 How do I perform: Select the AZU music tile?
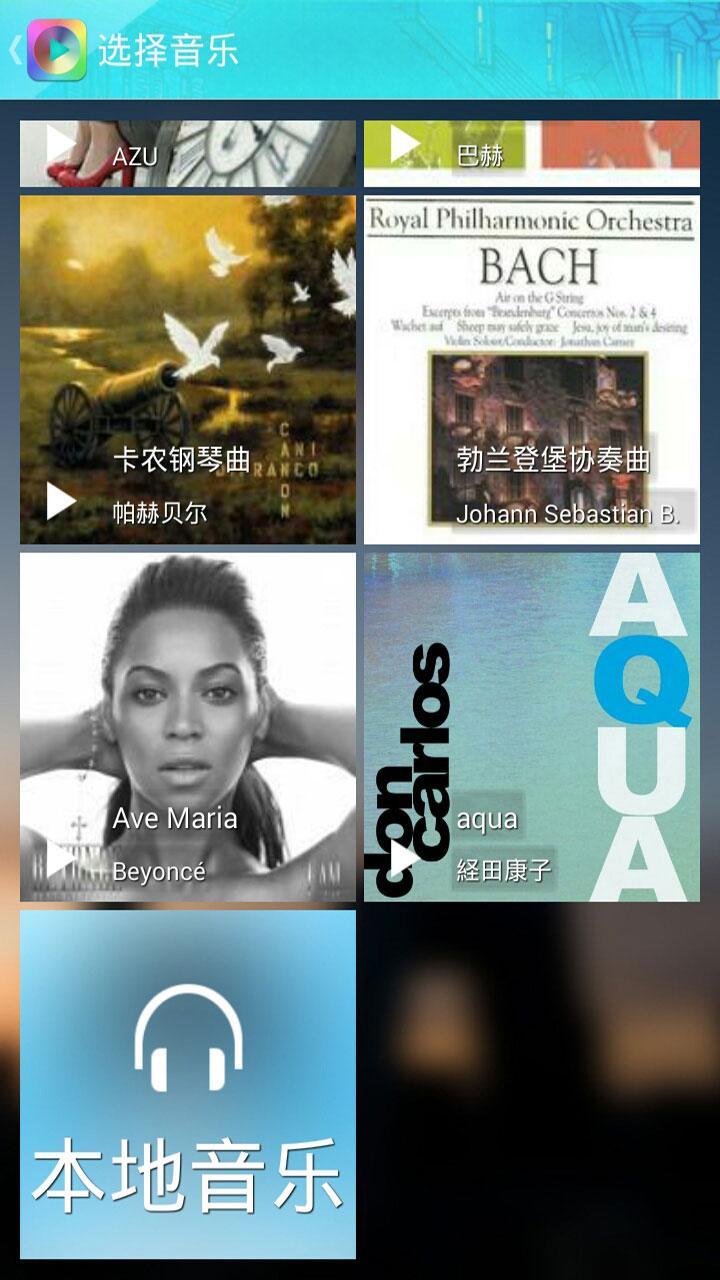188,154
